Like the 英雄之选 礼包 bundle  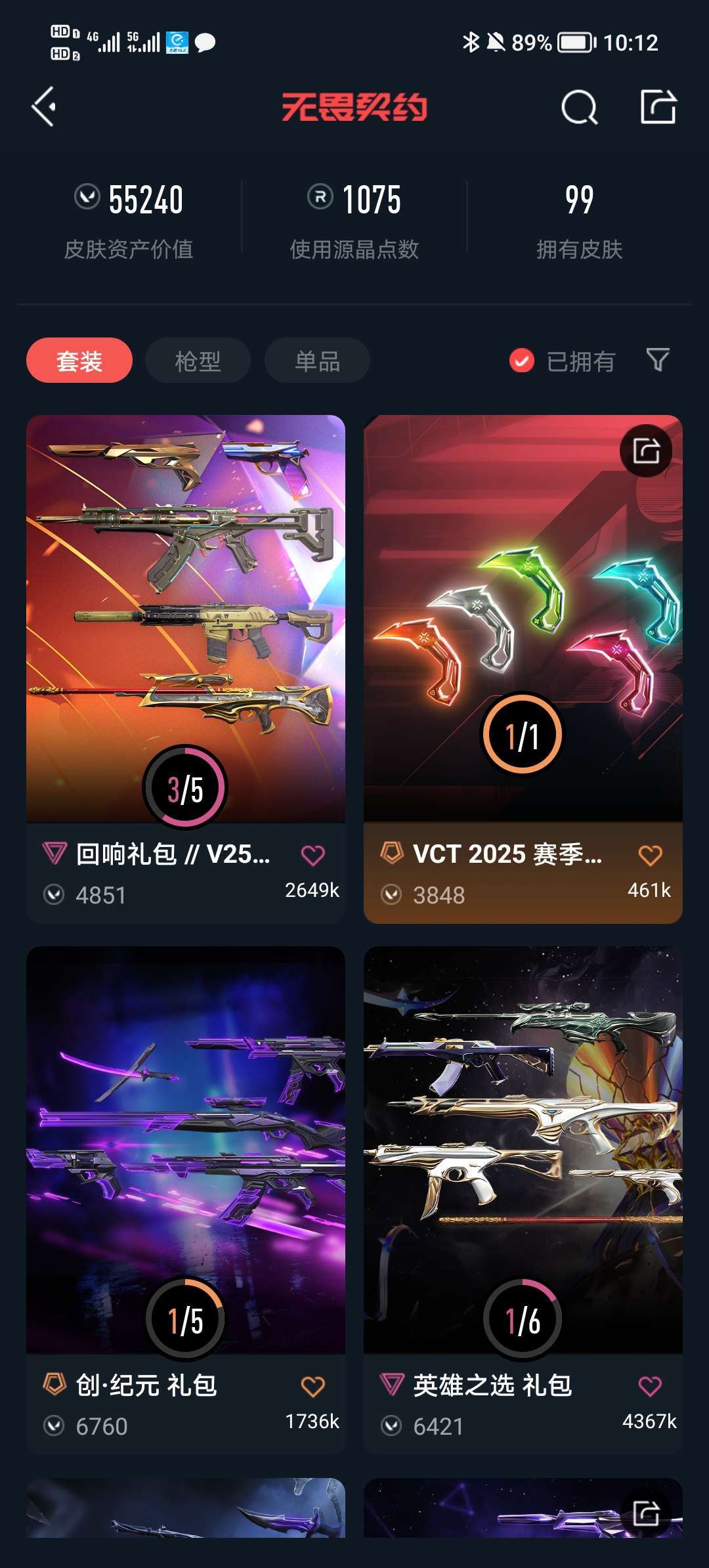[650, 1386]
